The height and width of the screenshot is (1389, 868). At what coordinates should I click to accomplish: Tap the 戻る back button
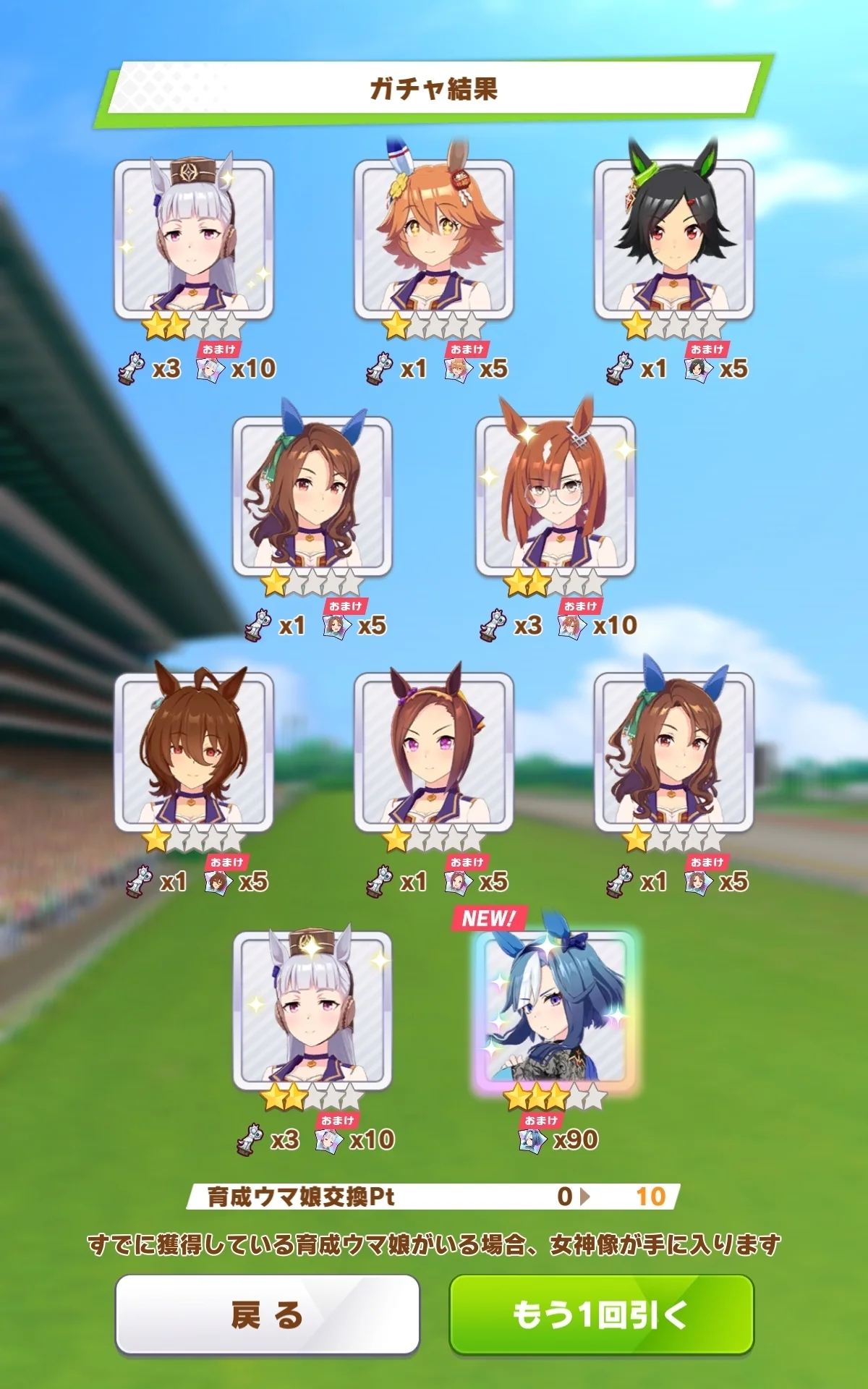[267, 1314]
